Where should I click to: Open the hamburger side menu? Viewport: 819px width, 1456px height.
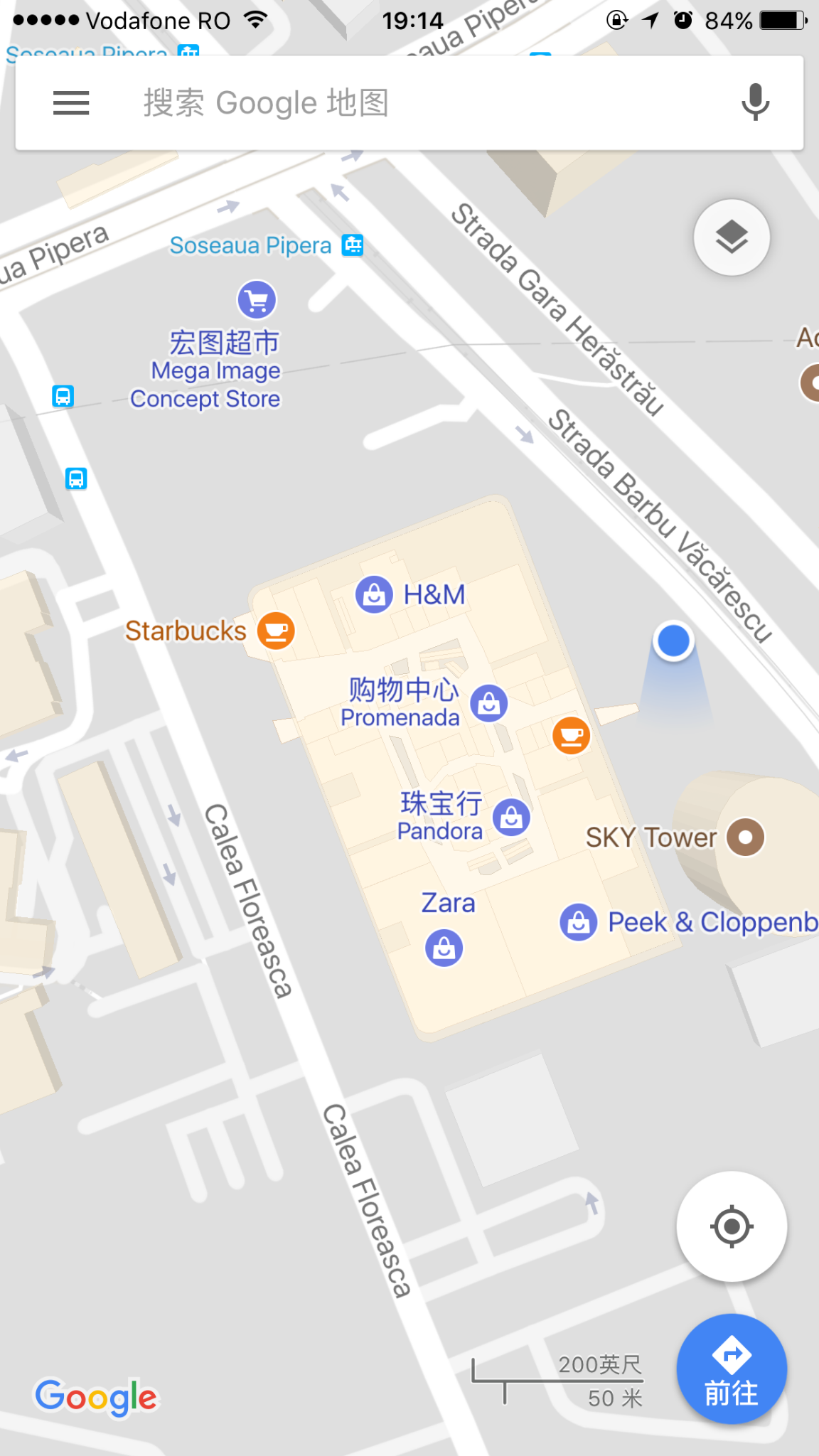click(x=71, y=103)
